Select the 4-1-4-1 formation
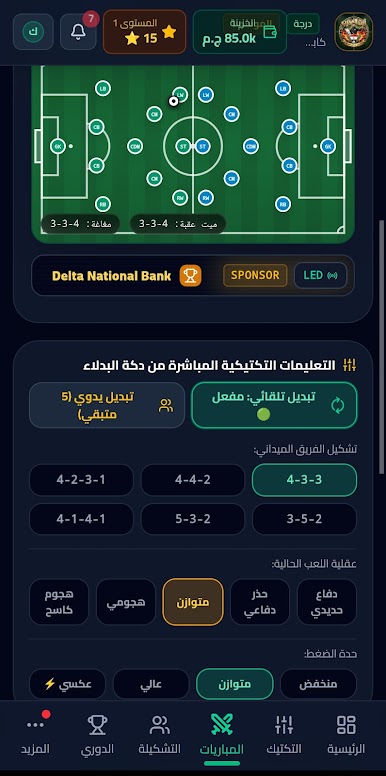 point(81,519)
